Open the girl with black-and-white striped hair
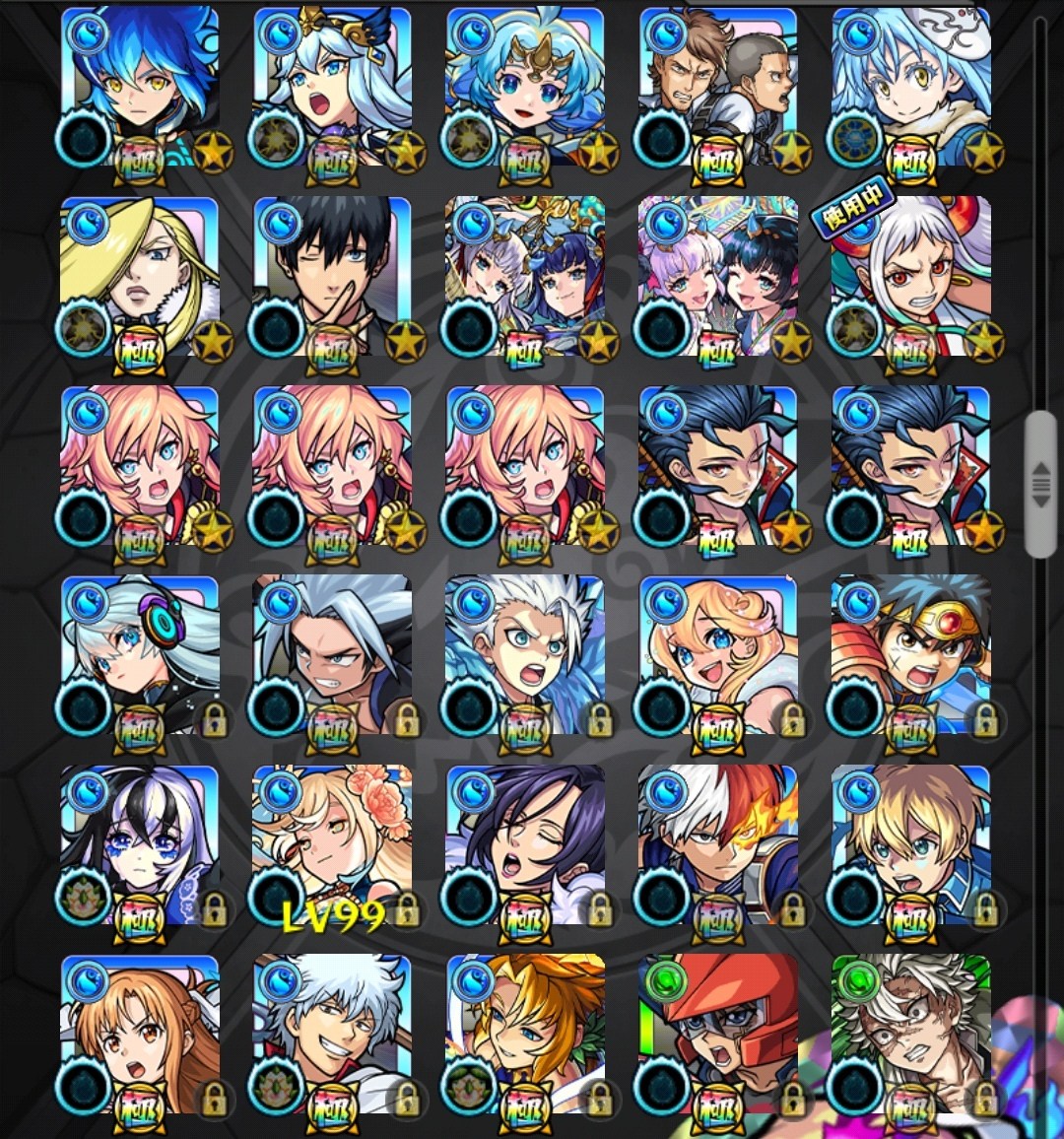This screenshot has width=1064, height=1139. (139, 845)
